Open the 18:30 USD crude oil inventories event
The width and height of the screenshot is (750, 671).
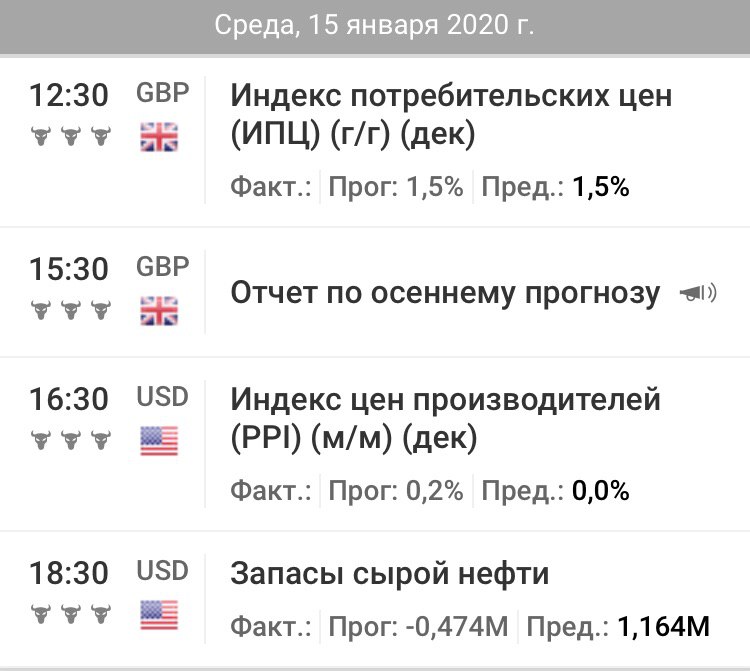point(375,598)
